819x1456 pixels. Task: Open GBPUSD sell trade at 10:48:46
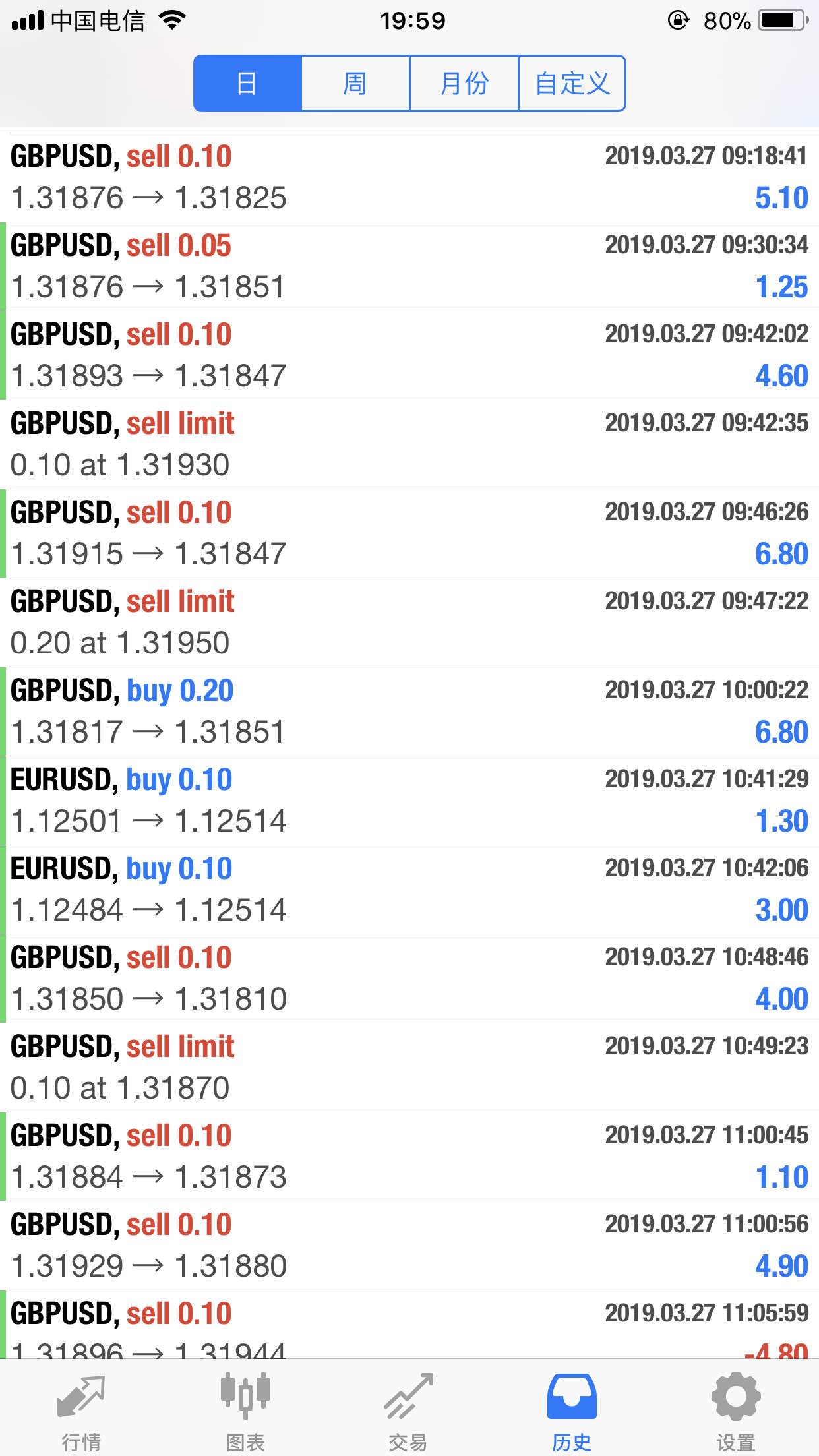click(x=409, y=979)
